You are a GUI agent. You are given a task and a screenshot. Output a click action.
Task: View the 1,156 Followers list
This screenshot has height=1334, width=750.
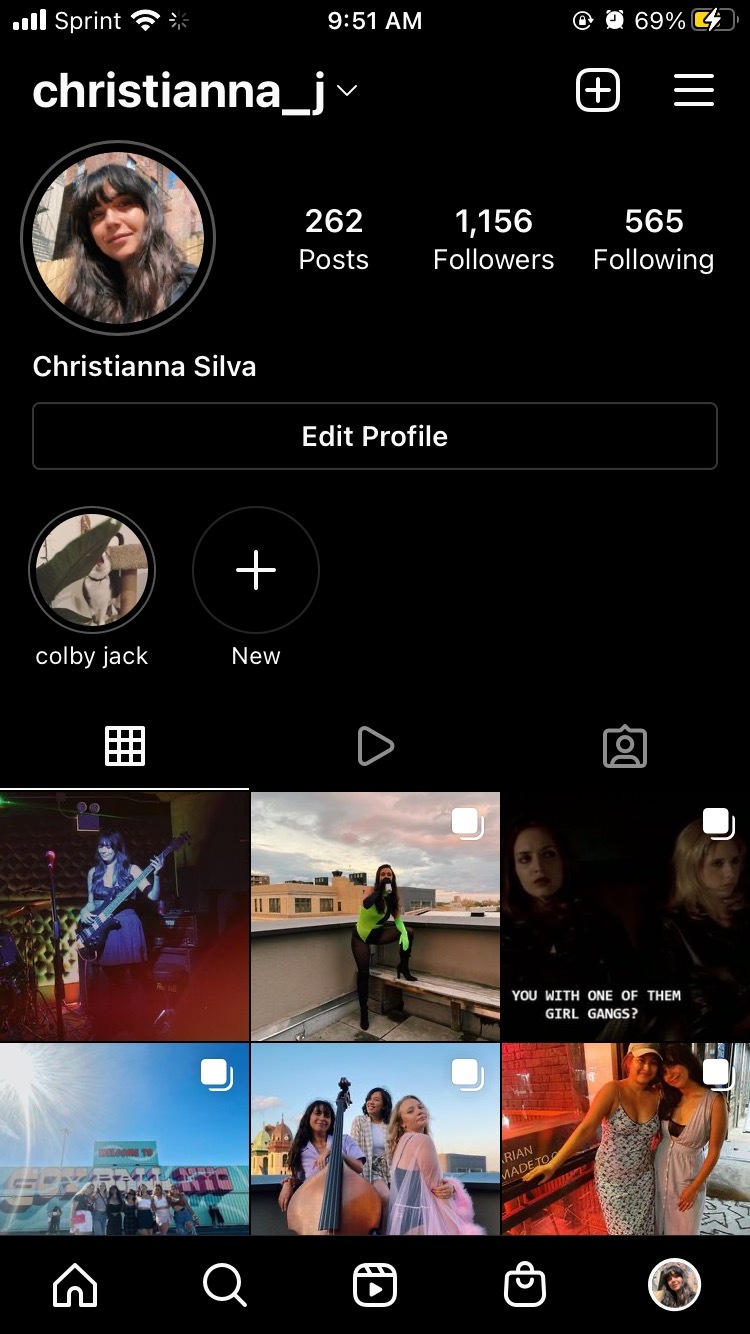click(x=493, y=238)
